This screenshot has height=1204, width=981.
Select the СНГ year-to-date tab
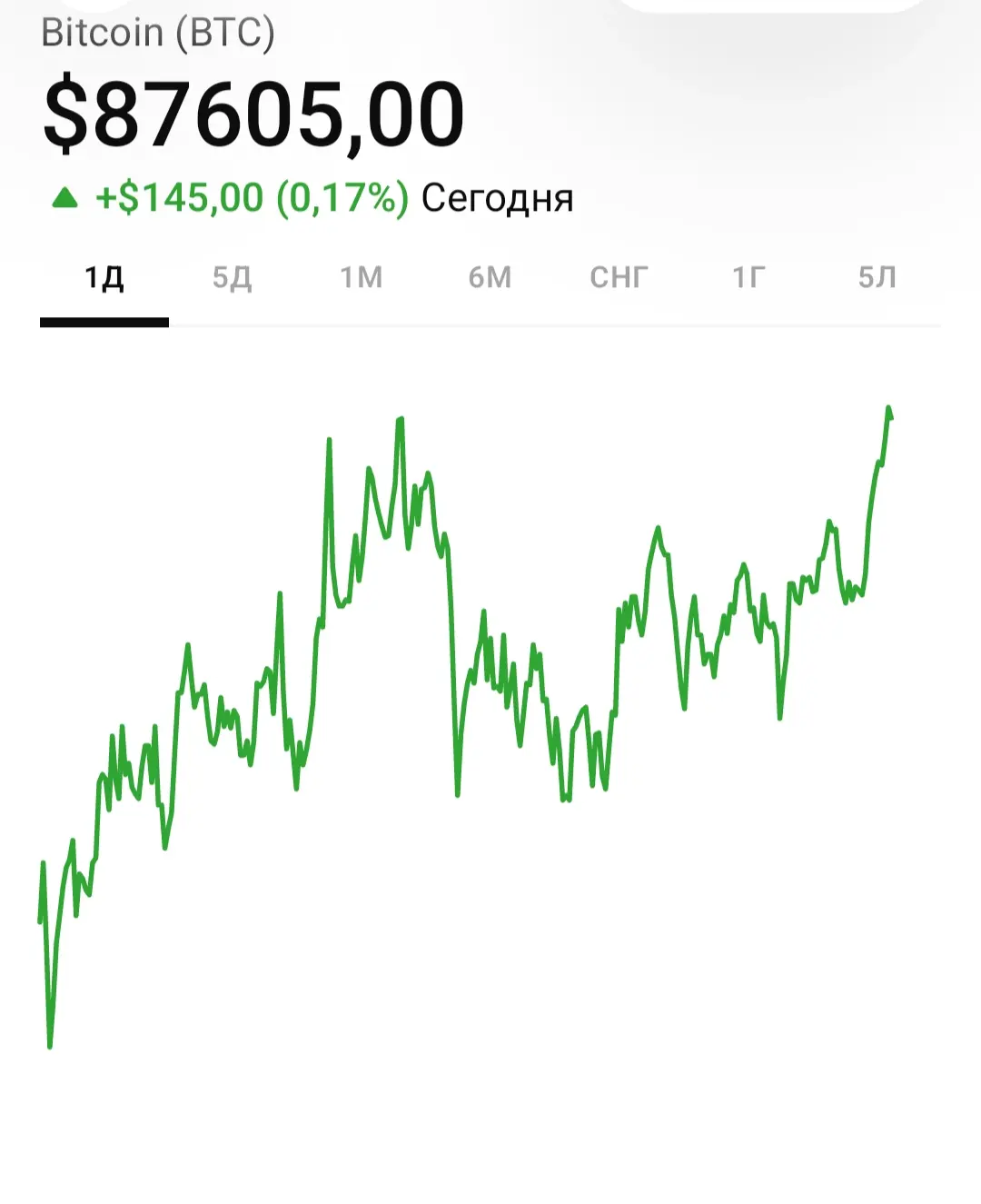coord(619,277)
